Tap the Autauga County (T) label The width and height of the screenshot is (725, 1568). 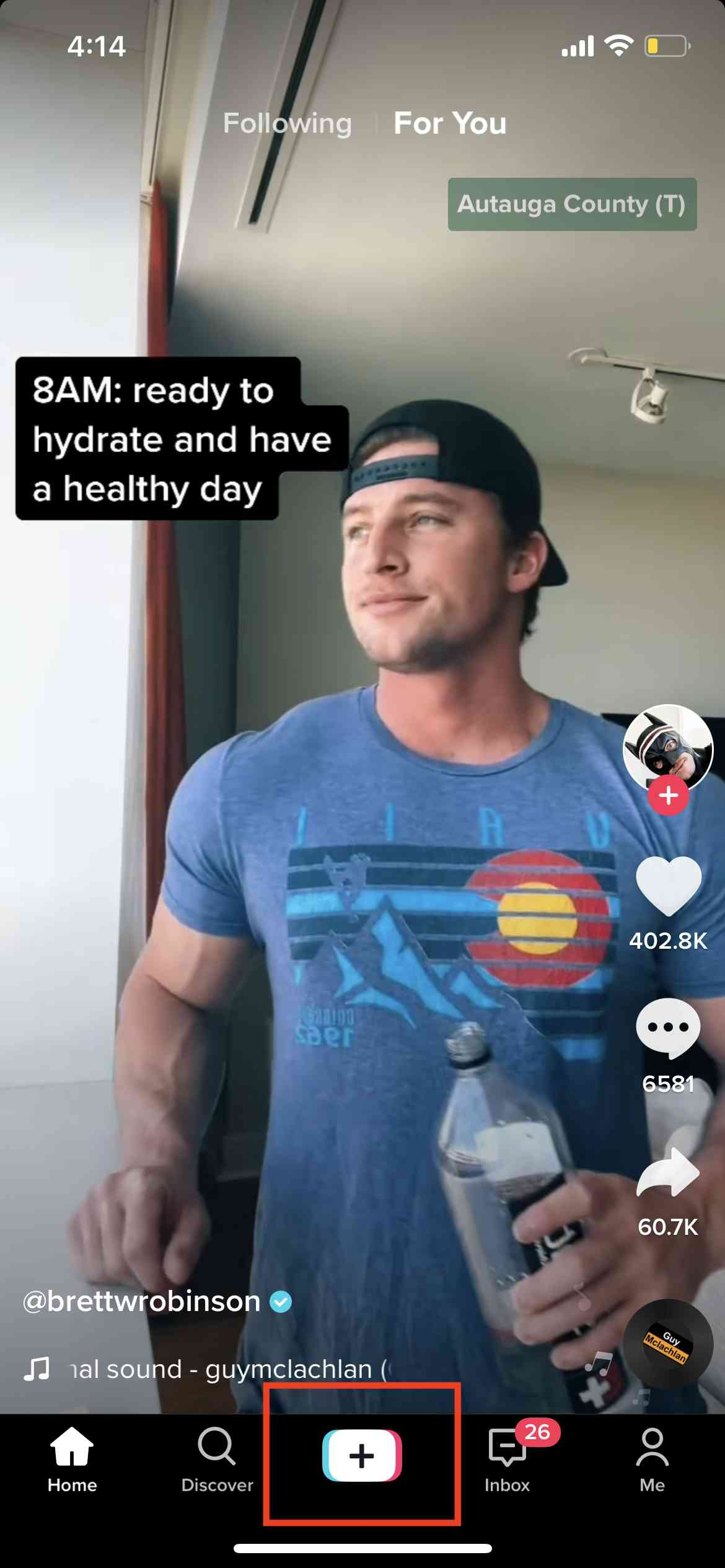(572, 204)
